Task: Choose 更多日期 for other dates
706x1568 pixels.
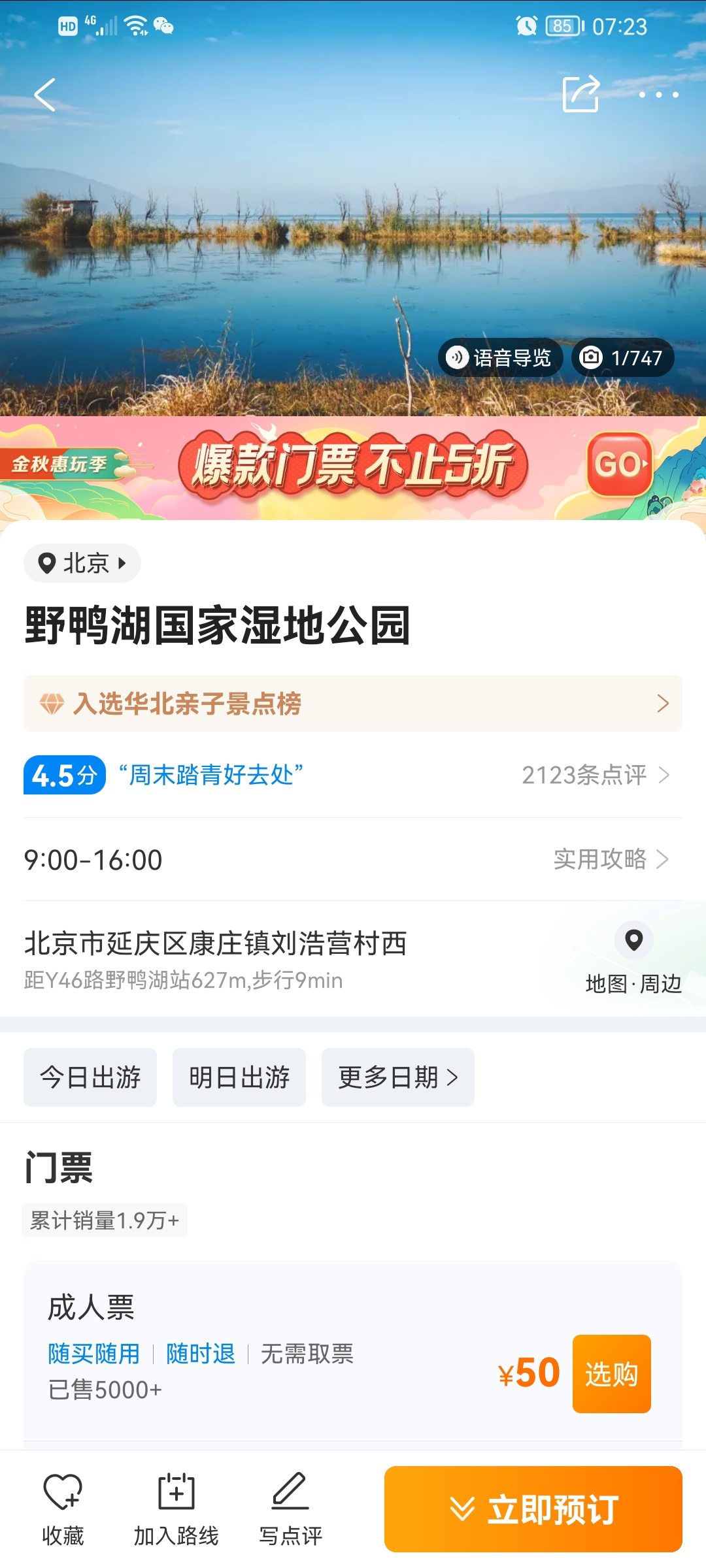Action: coord(398,1077)
